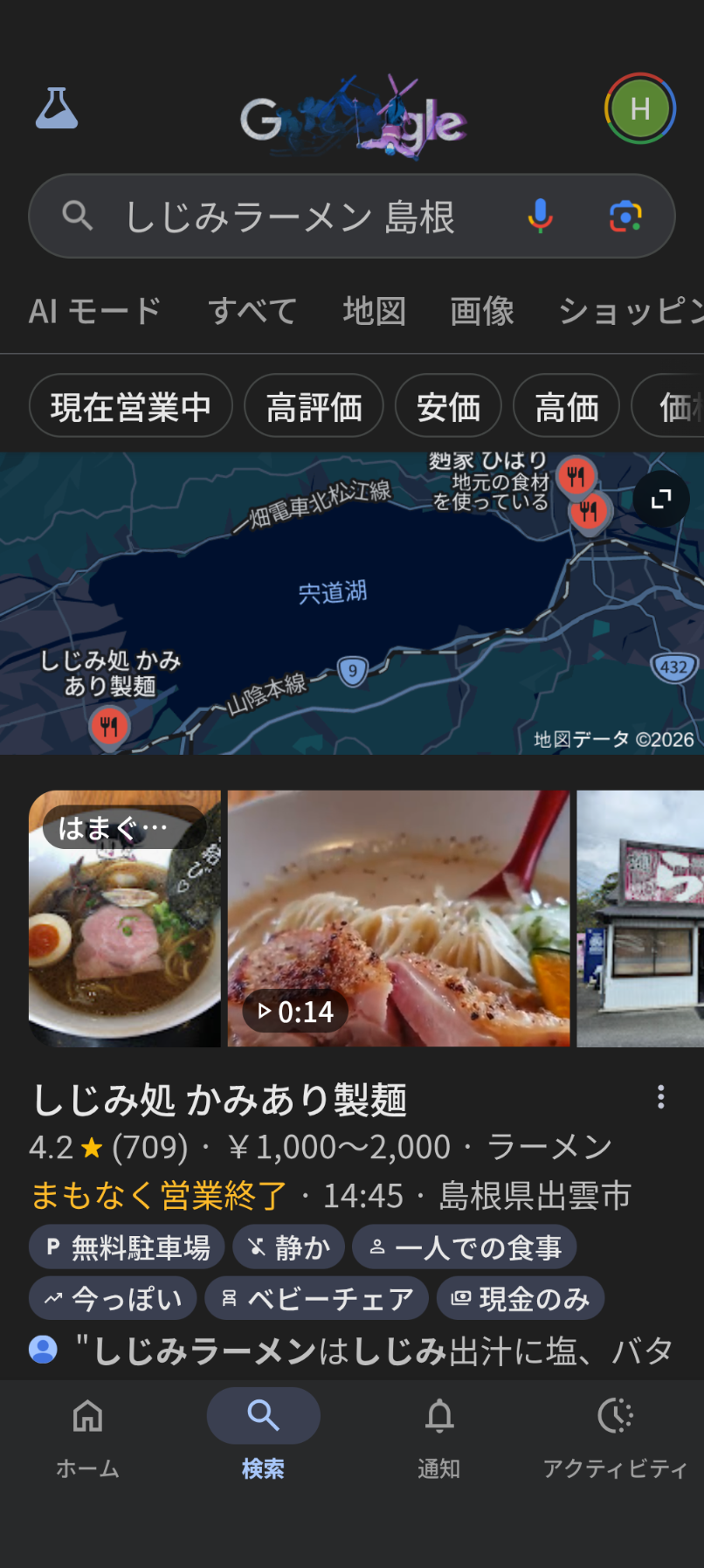Open the はまぐ… ramen photo
Screen dimensions: 704x1568
coord(124,918)
